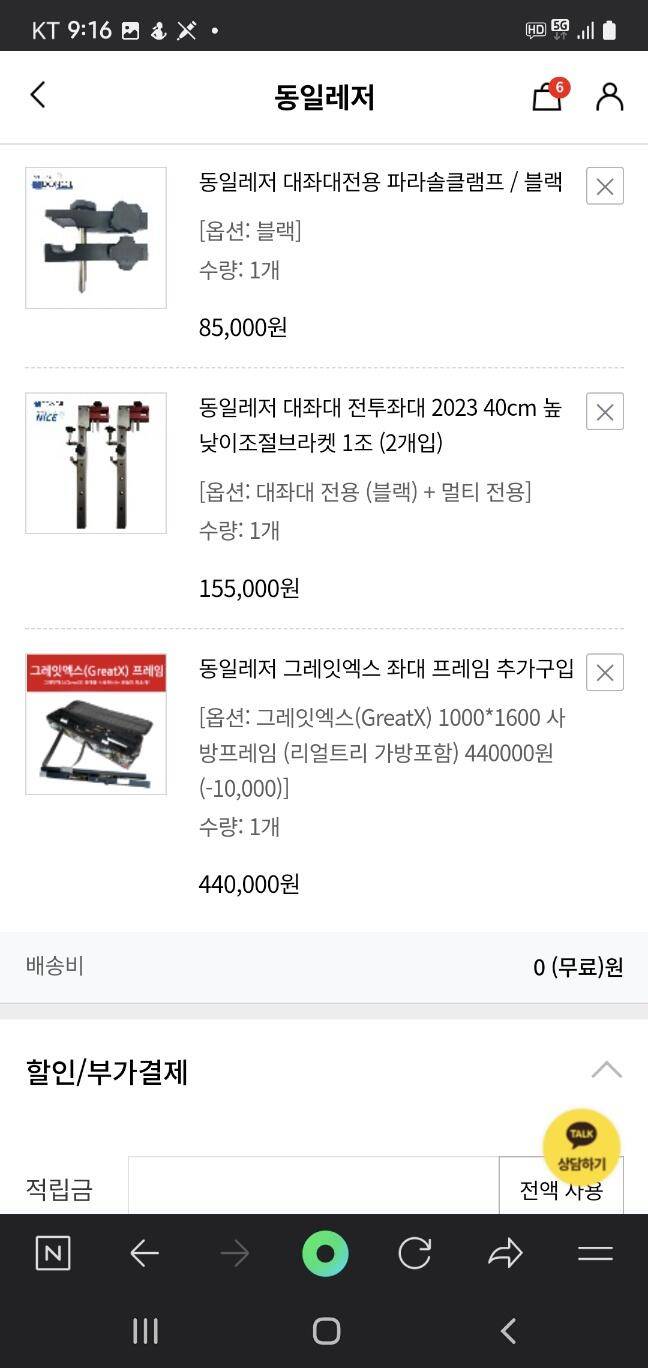Go to previous page in browser toolbar
The width and height of the screenshot is (648, 1368).
coord(145,1253)
